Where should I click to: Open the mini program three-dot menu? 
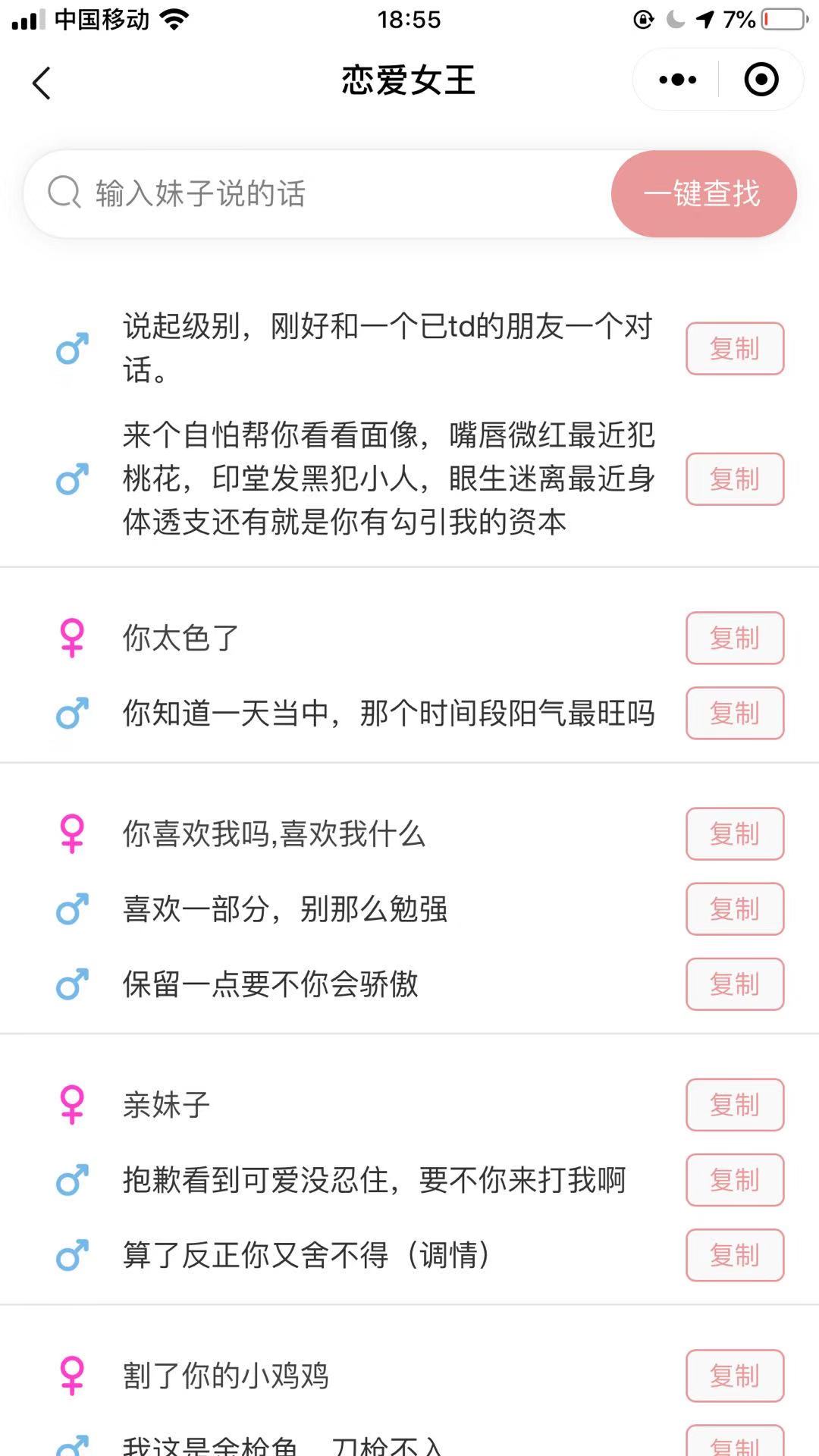point(677,80)
